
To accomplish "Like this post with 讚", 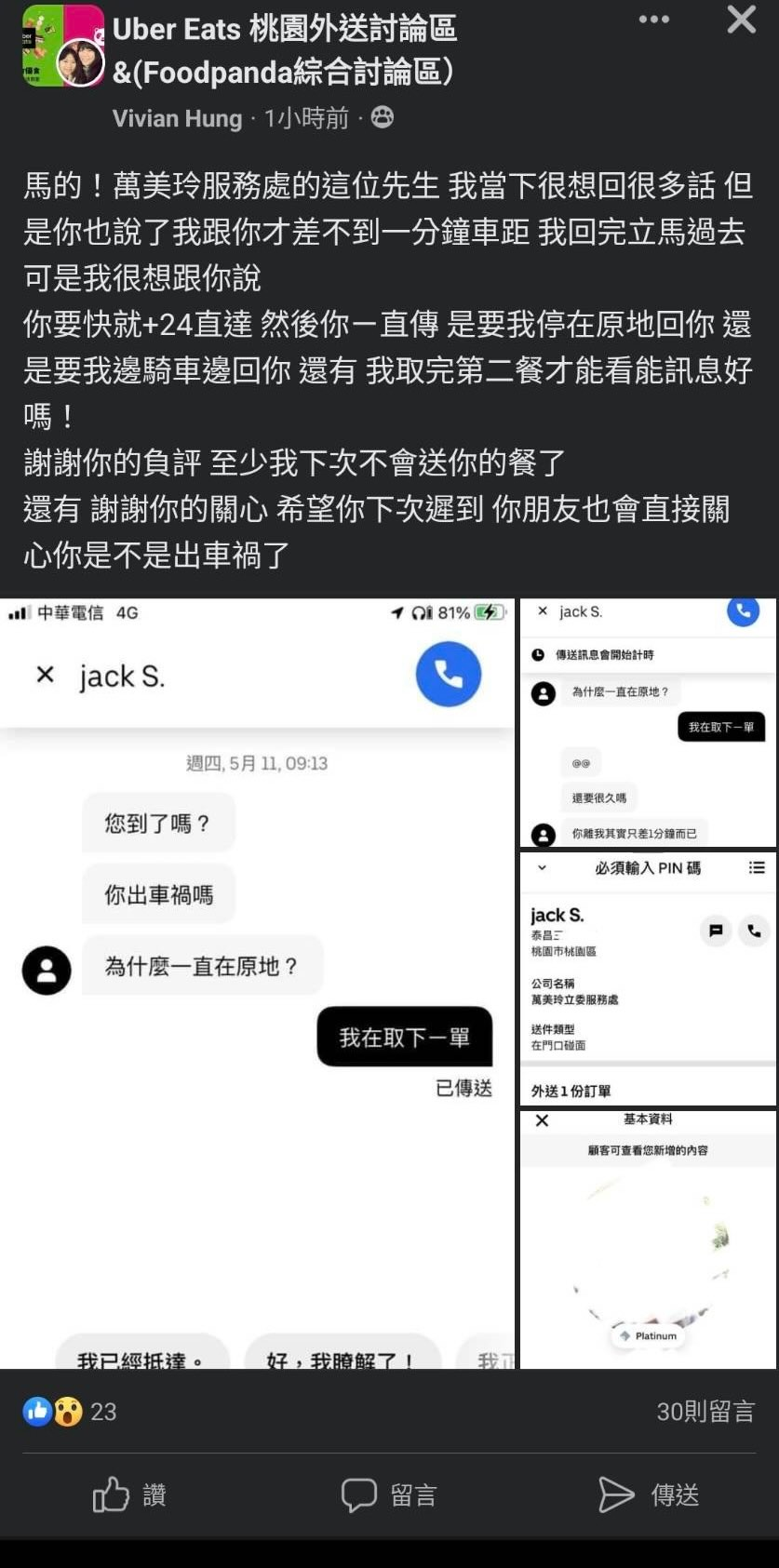I will pos(129,1495).
